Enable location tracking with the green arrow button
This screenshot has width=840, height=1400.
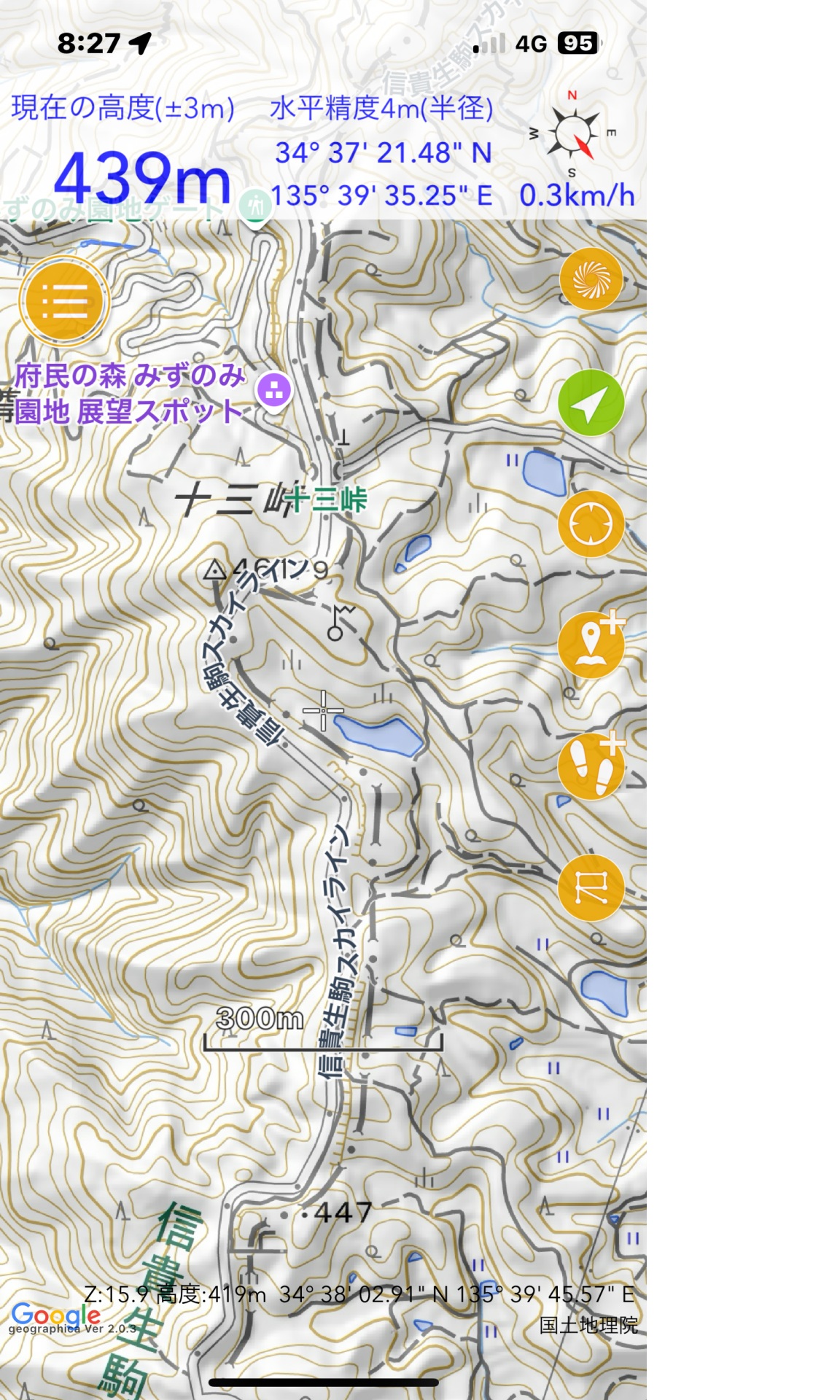click(591, 402)
